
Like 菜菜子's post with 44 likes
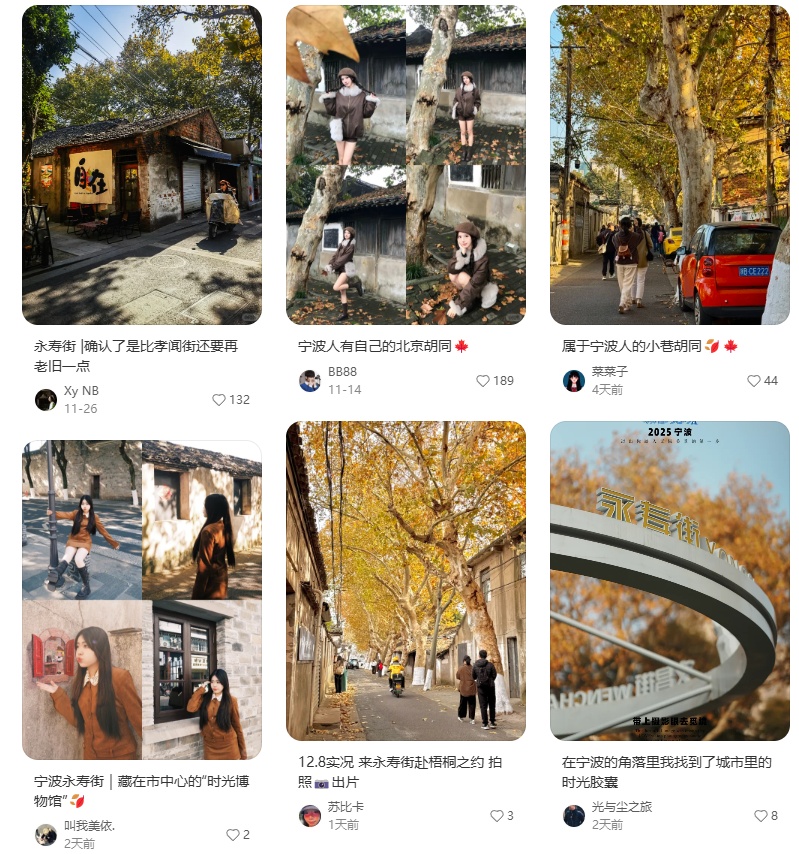coord(754,381)
